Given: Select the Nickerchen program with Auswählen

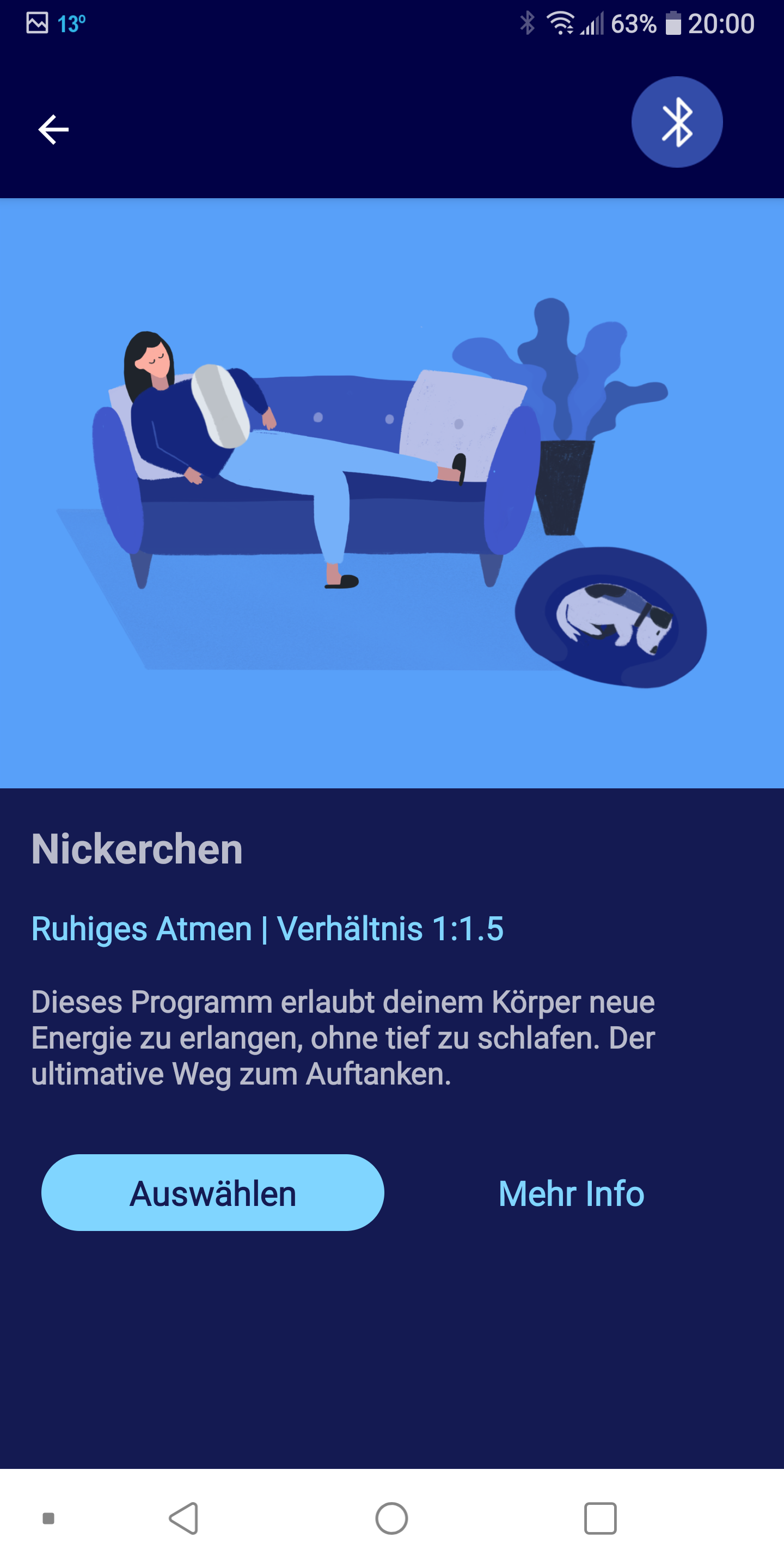Looking at the screenshot, I should click(x=212, y=1192).
